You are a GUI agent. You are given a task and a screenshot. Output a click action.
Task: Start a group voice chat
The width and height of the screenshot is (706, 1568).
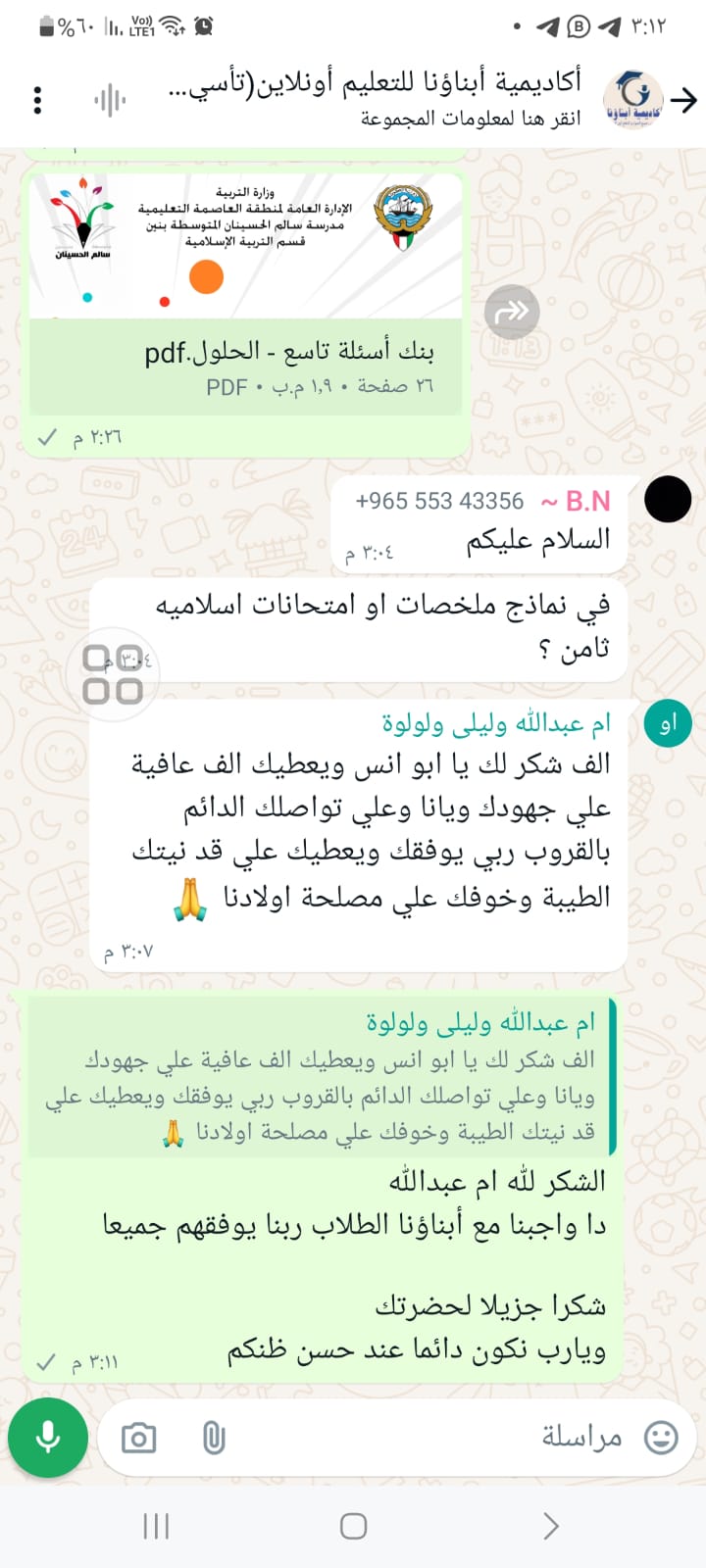pos(110,99)
